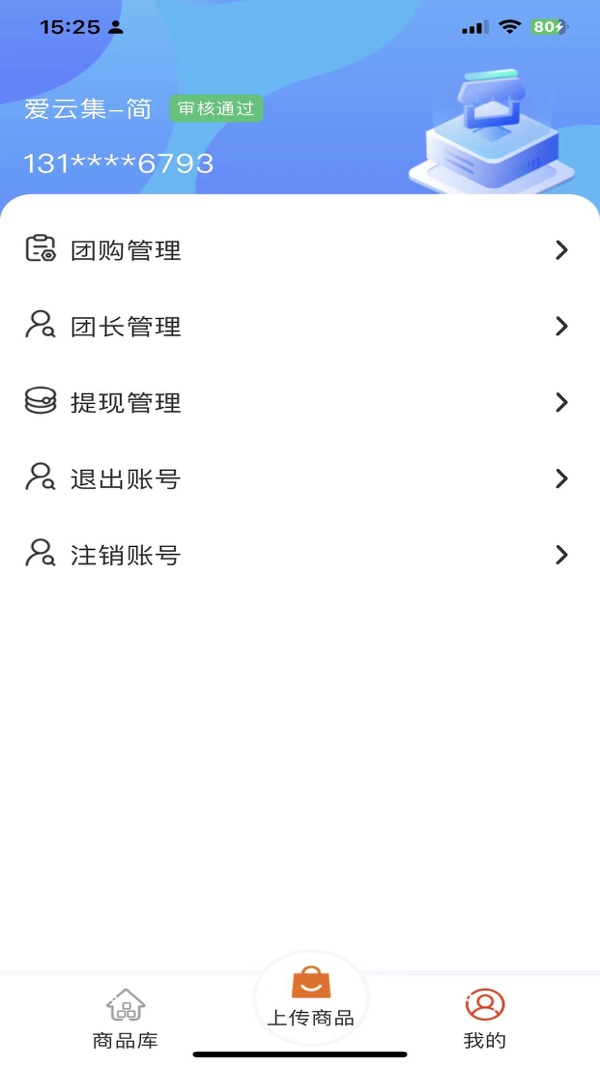Tap the 上传商品 button

(x=310, y=997)
